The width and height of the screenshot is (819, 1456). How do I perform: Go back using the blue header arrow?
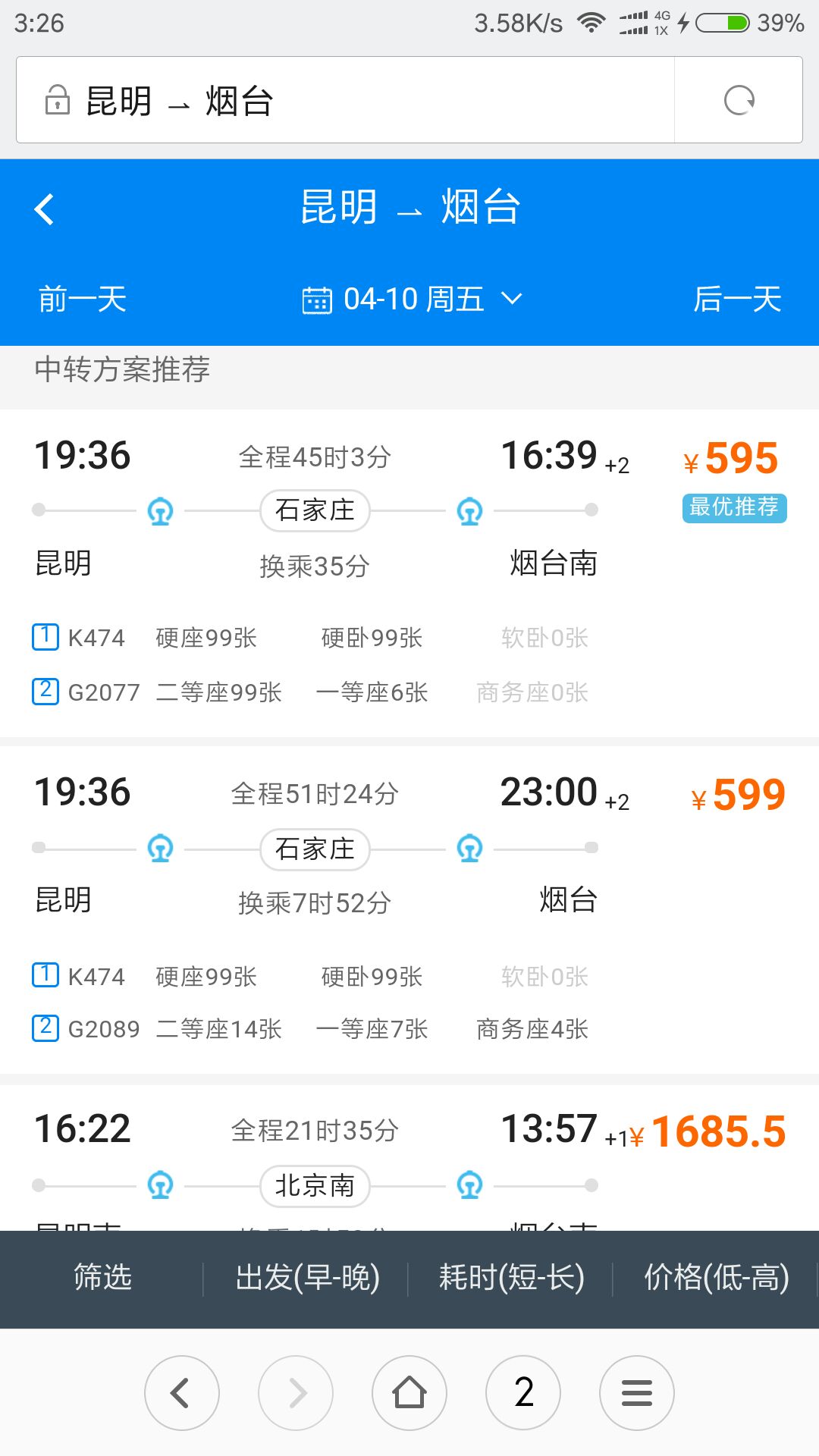pyautogui.click(x=44, y=209)
